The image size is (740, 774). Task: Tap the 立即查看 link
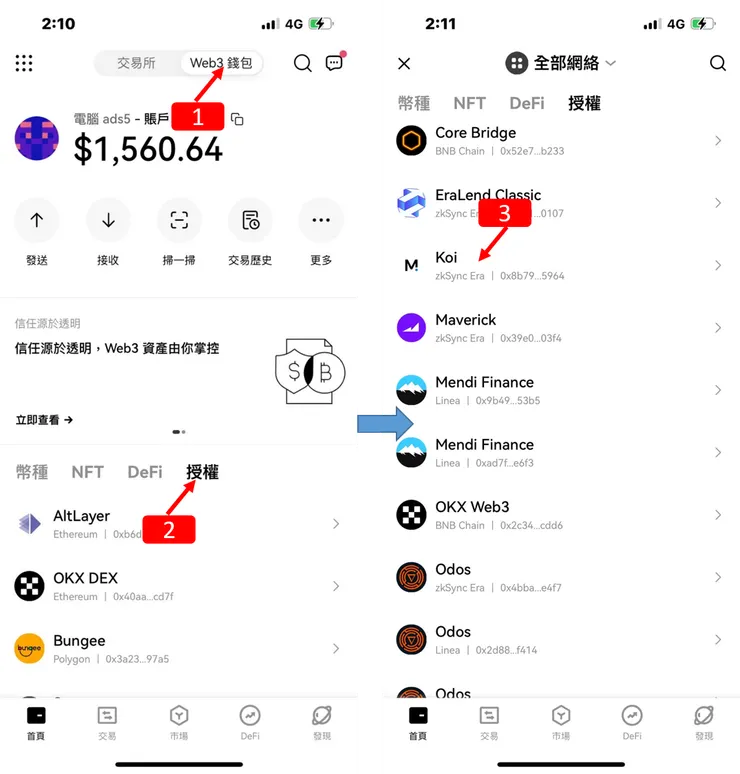[x=42, y=420]
